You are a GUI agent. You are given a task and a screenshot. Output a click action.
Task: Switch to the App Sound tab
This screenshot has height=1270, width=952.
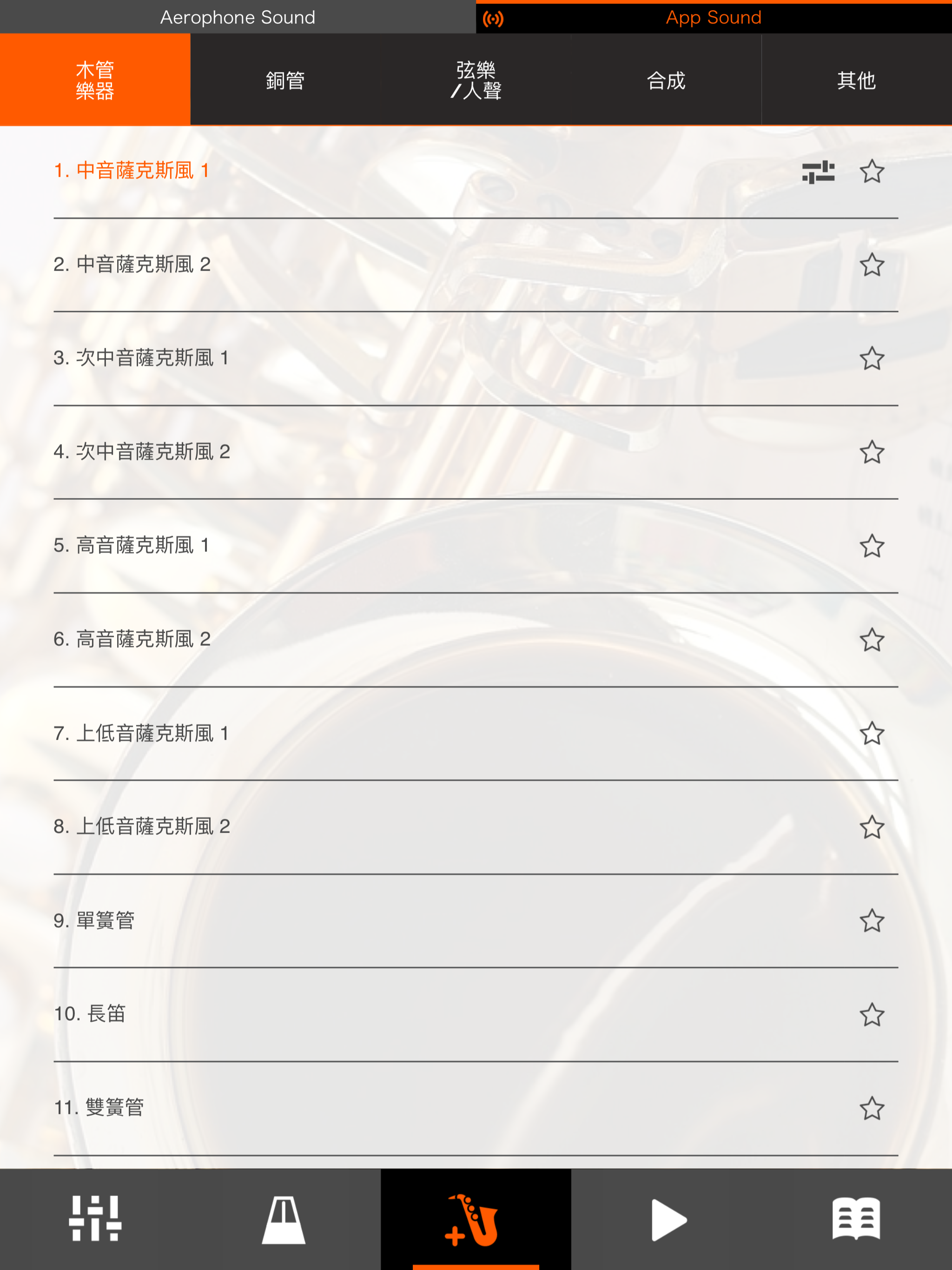[x=713, y=17]
